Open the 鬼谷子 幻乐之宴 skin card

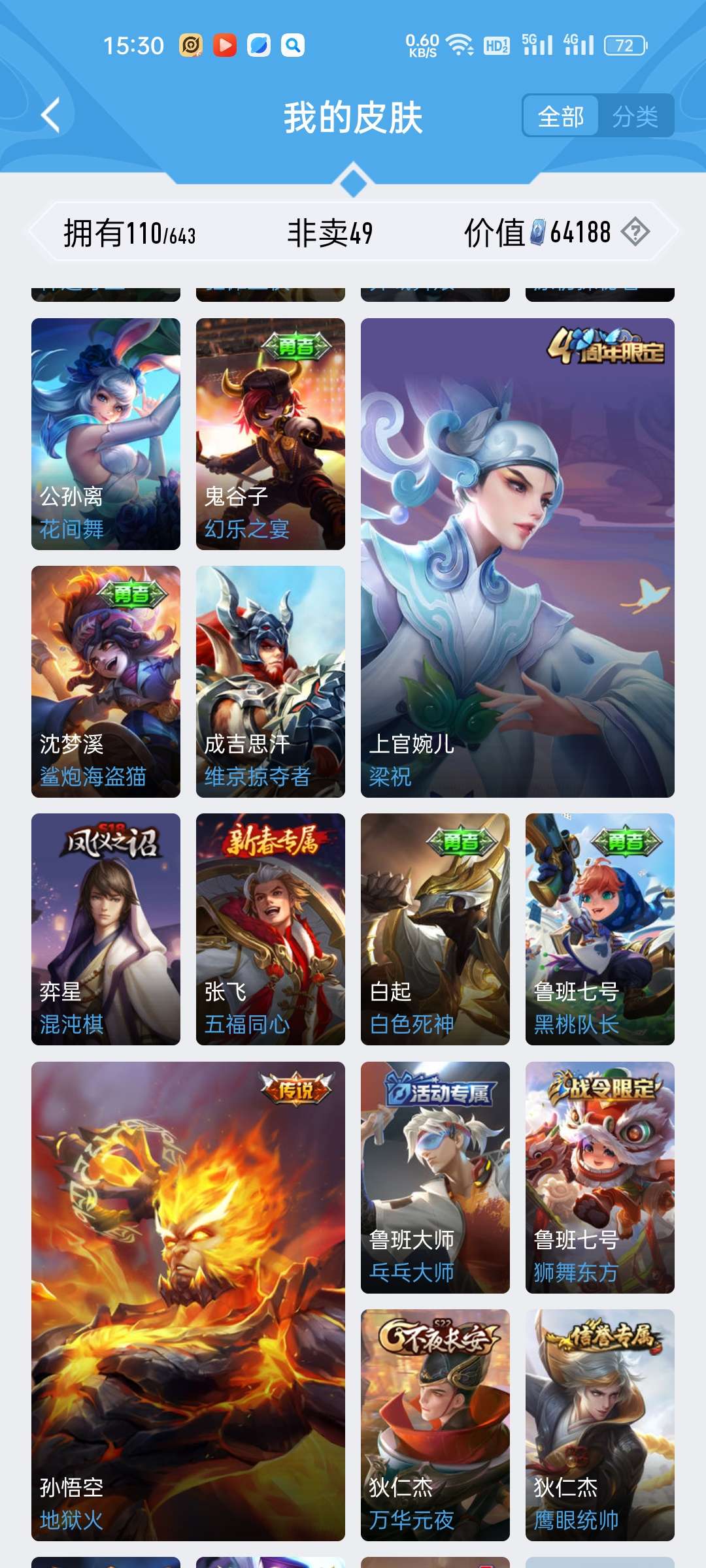tap(271, 434)
